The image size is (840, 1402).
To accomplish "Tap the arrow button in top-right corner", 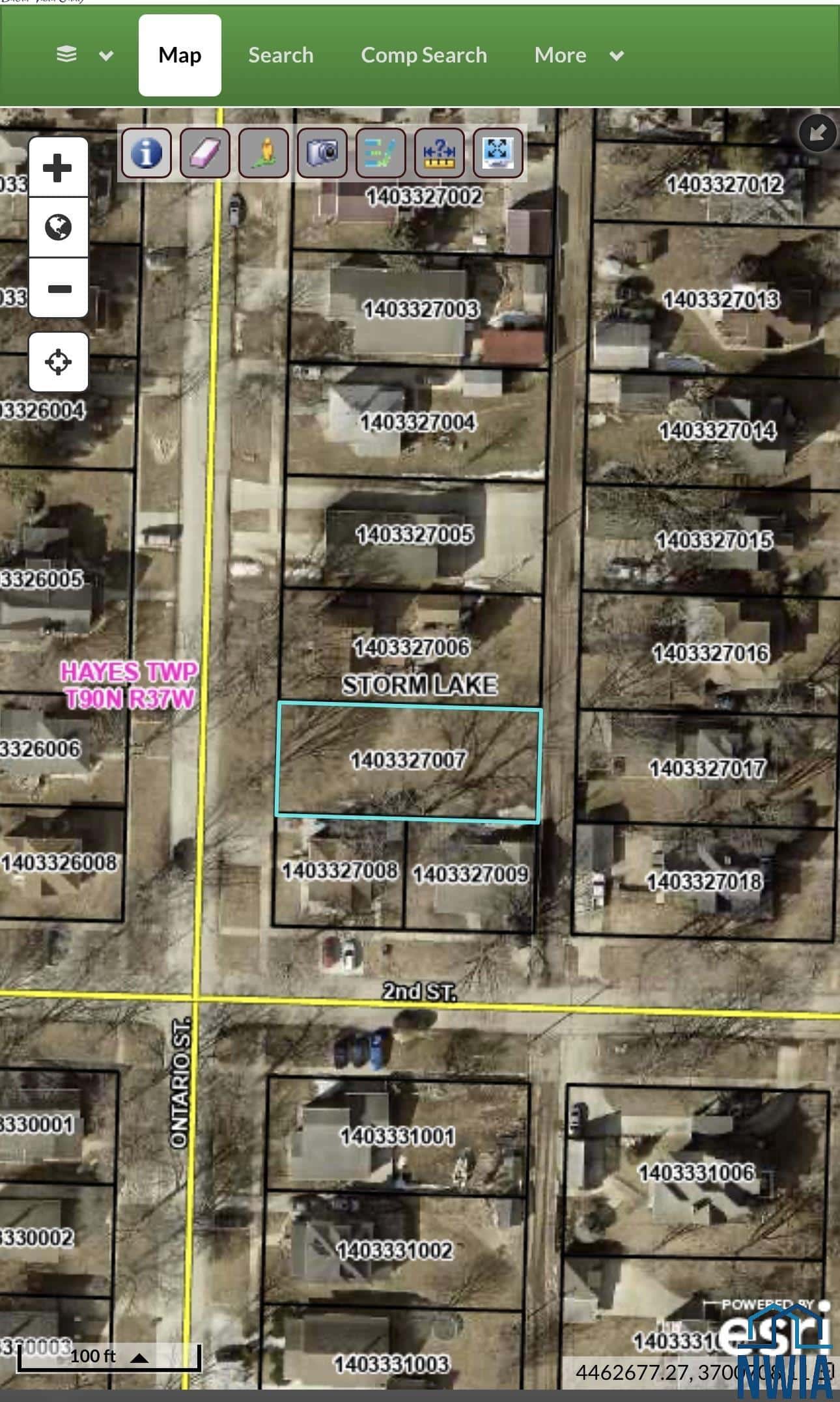I will click(x=817, y=133).
